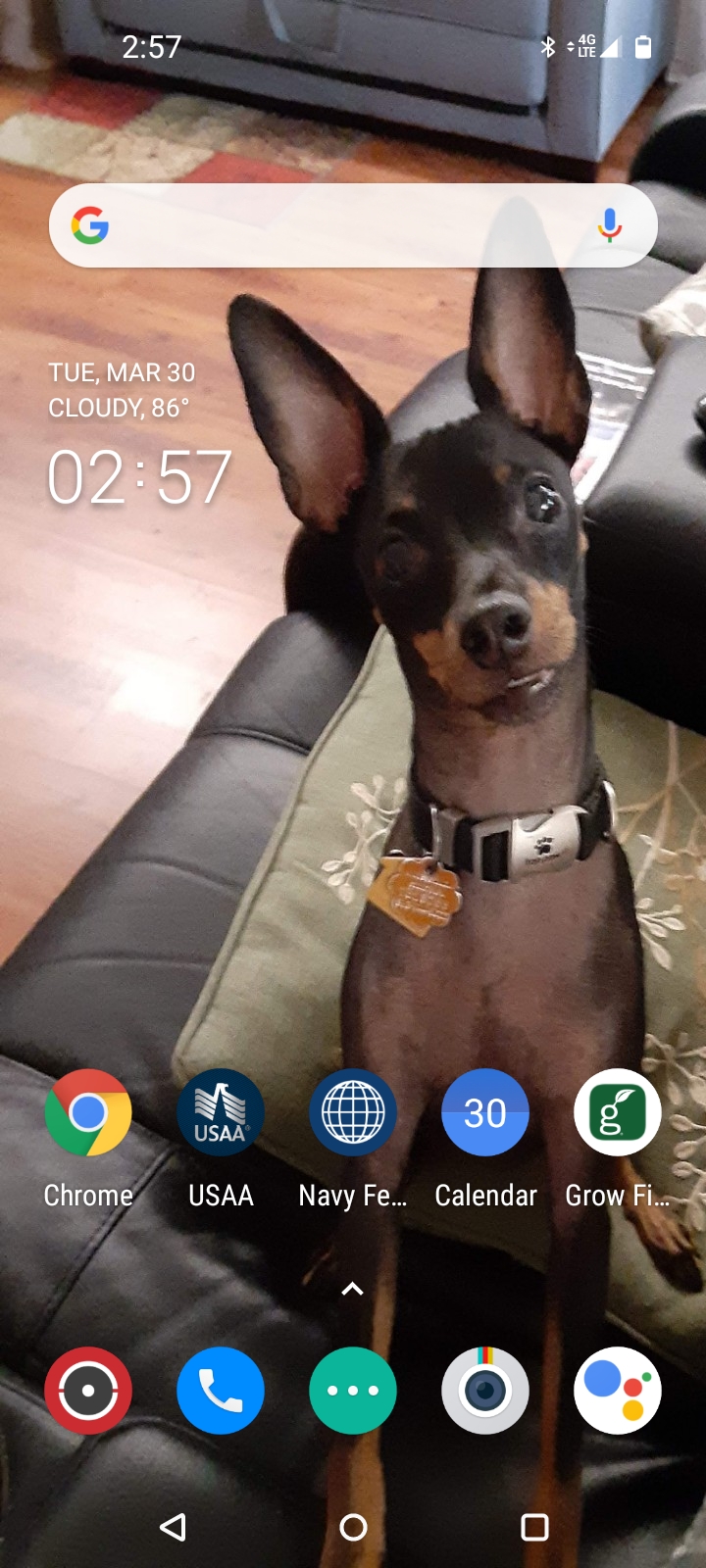The image size is (706, 1568).
Task: Go back using the navigation bar
Action: tap(173, 1527)
